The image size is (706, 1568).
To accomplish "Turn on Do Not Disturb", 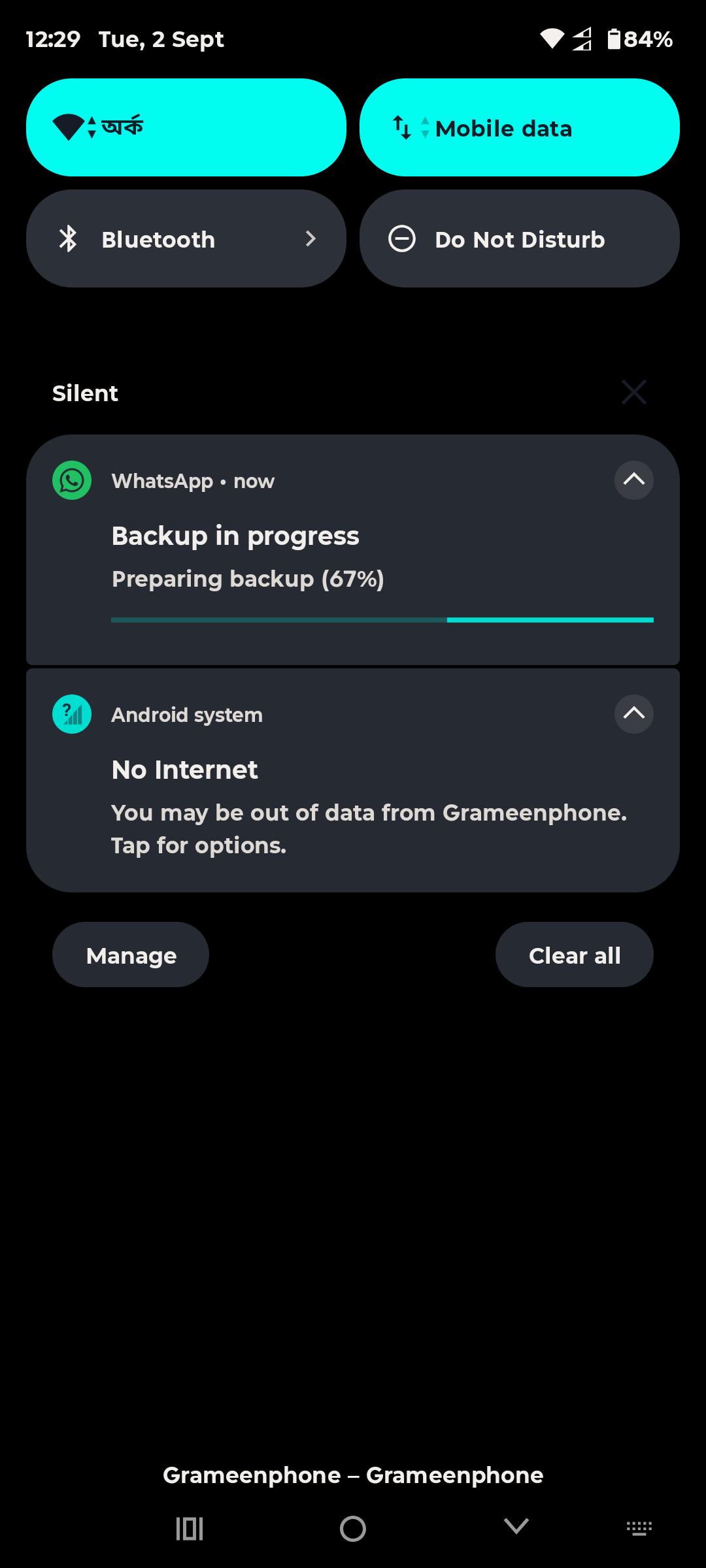I will [x=519, y=239].
